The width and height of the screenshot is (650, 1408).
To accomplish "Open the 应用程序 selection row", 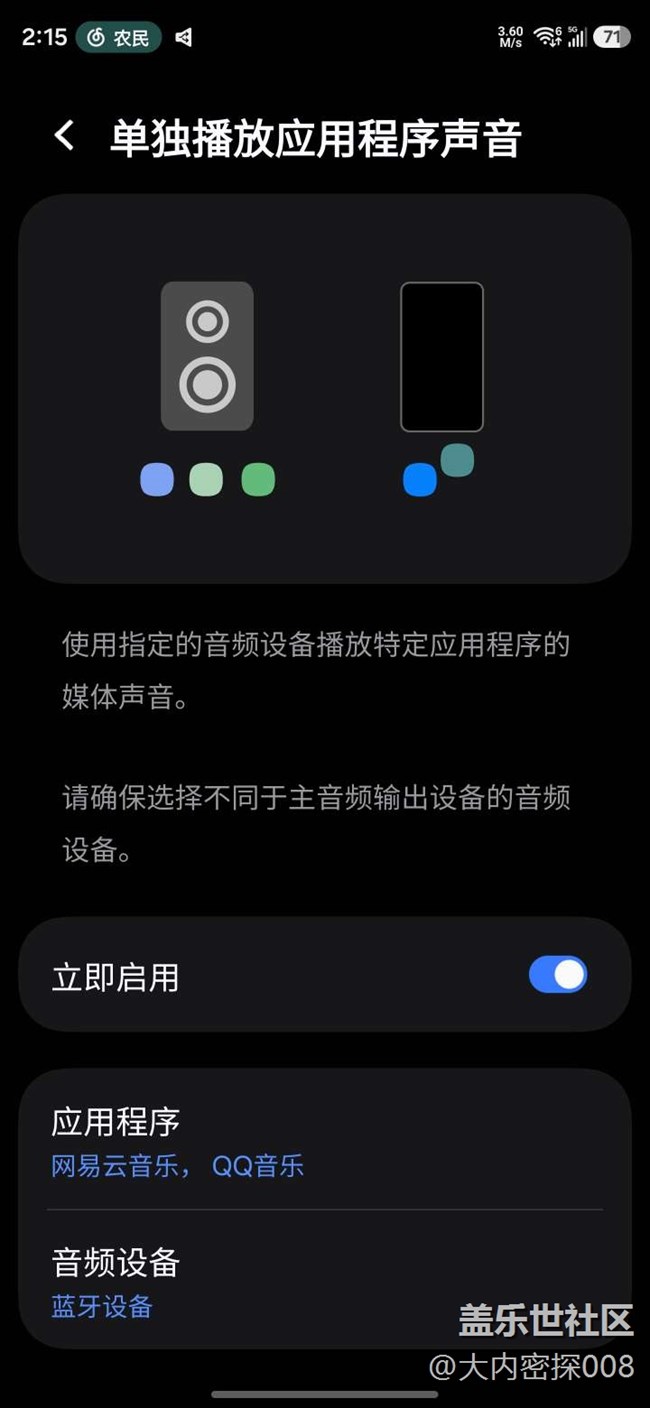I will tap(324, 1142).
